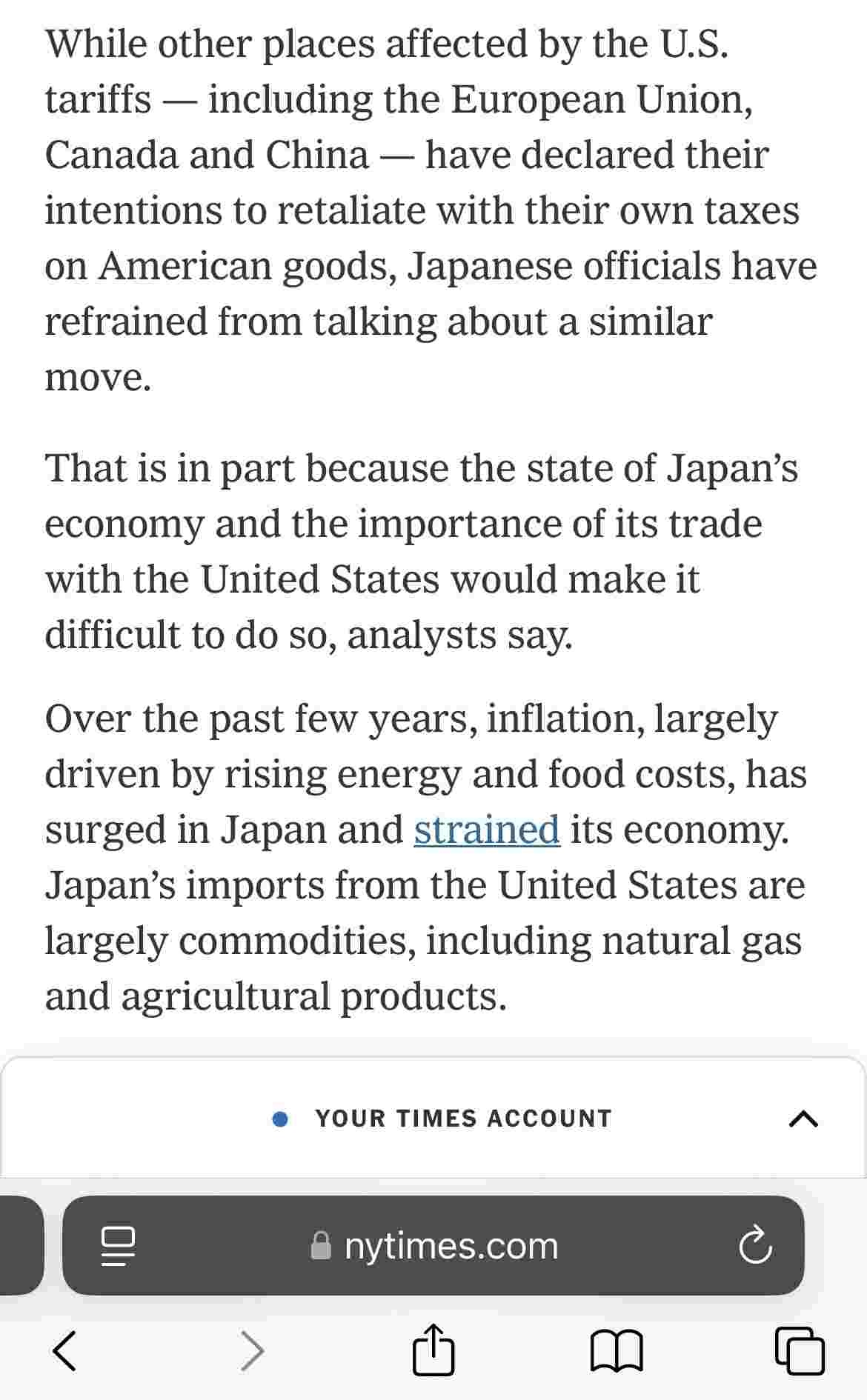Image resolution: width=867 pixels, height=1400 pixels.
Task: Share this article
Action: (433, 1348)
